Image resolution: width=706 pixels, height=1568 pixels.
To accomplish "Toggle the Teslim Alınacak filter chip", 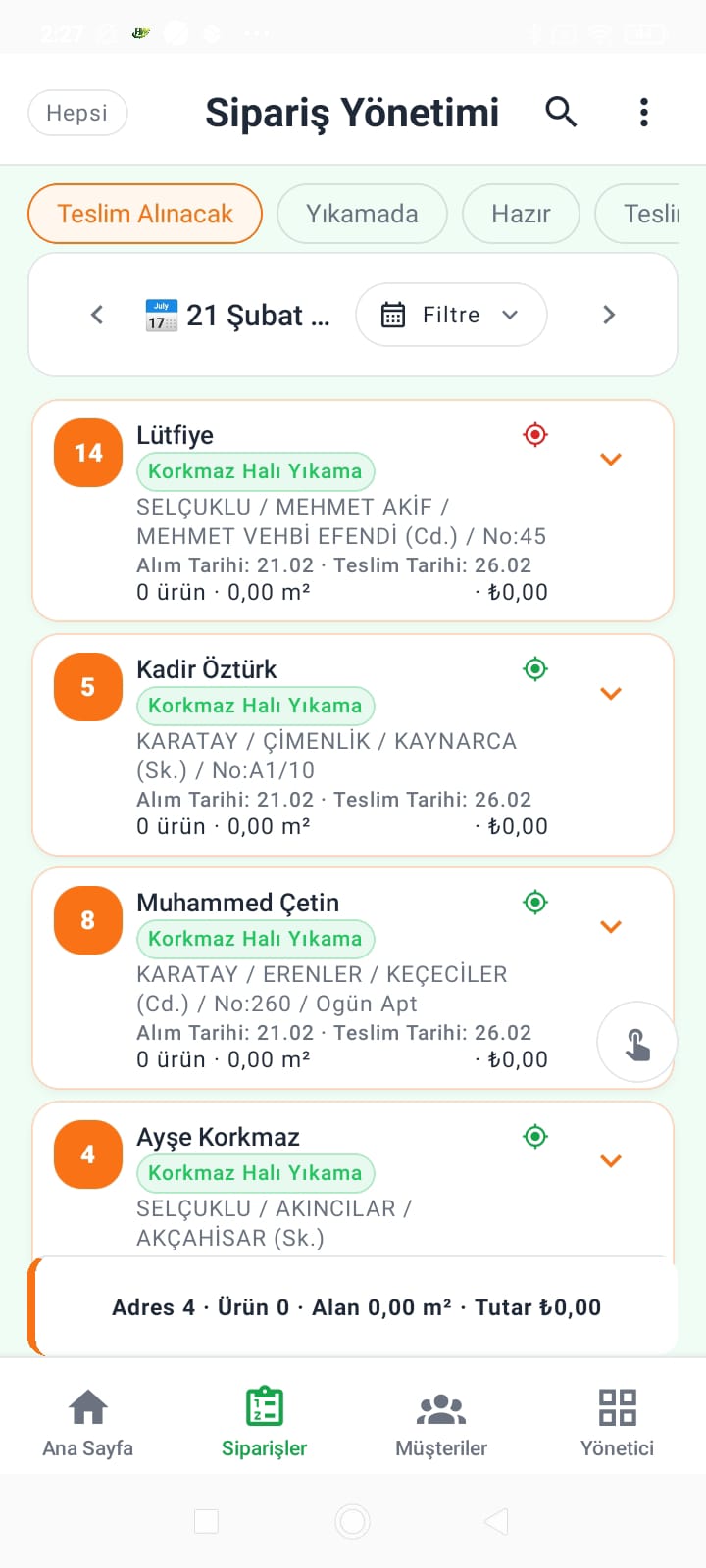I will [144, 214].
